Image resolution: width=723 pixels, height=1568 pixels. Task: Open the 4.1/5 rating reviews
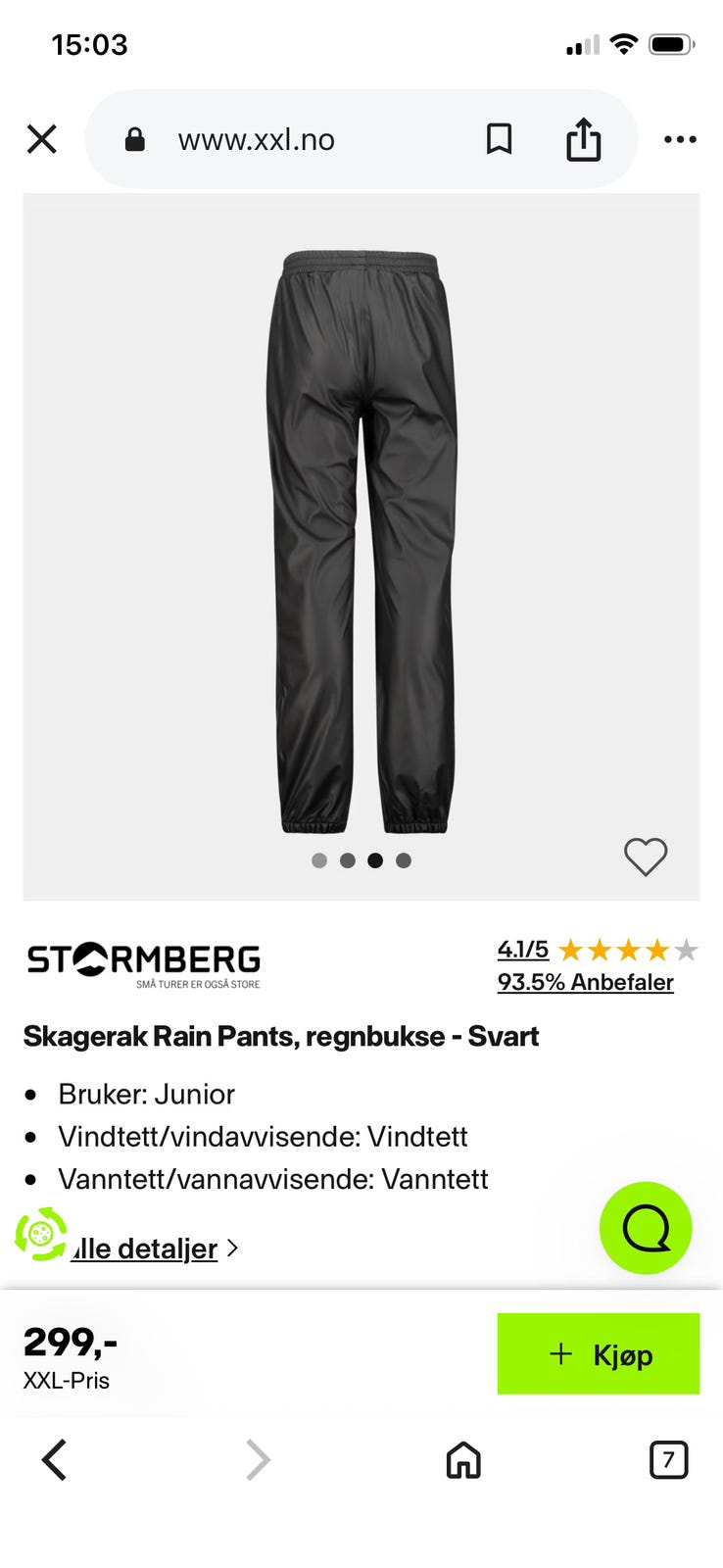coord(523,950)
